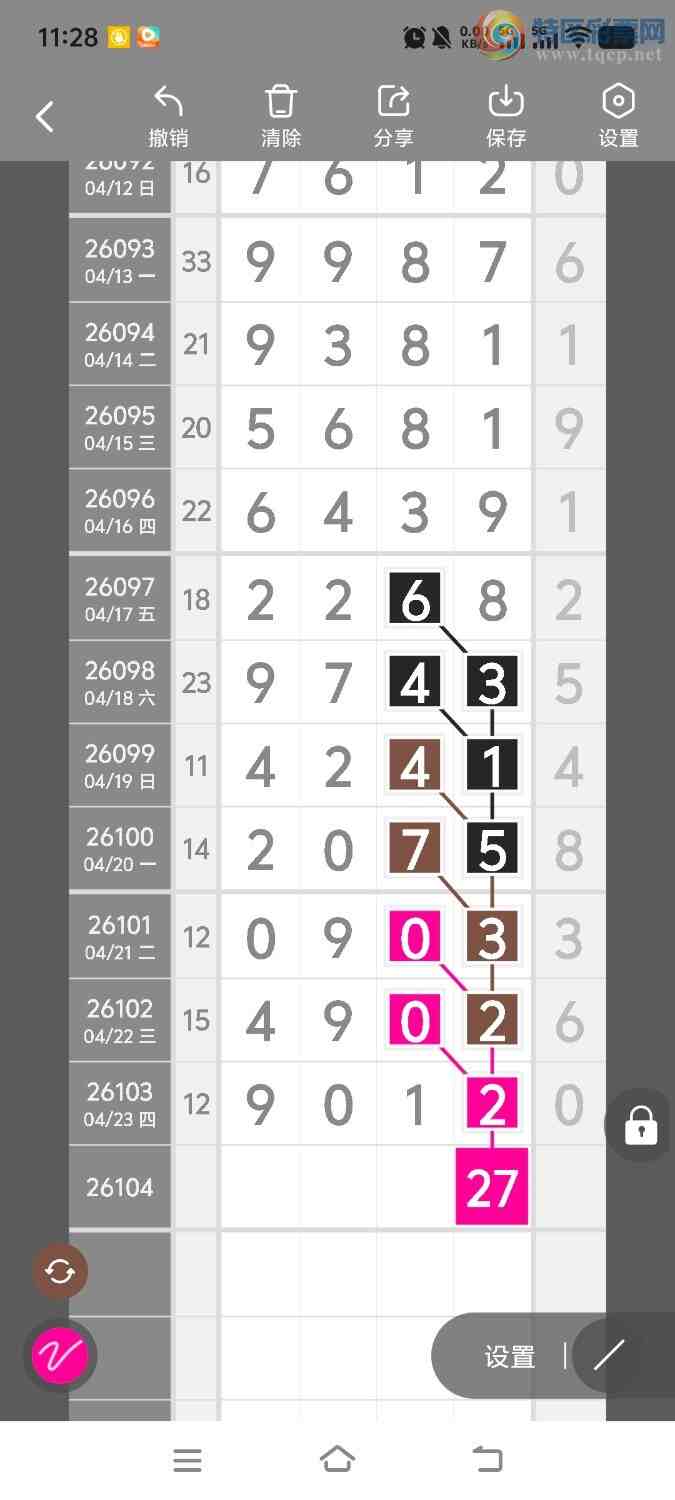Tap the pink 27 prediction cell
The image size is (675, 1500).
[x=491, y=1188]
